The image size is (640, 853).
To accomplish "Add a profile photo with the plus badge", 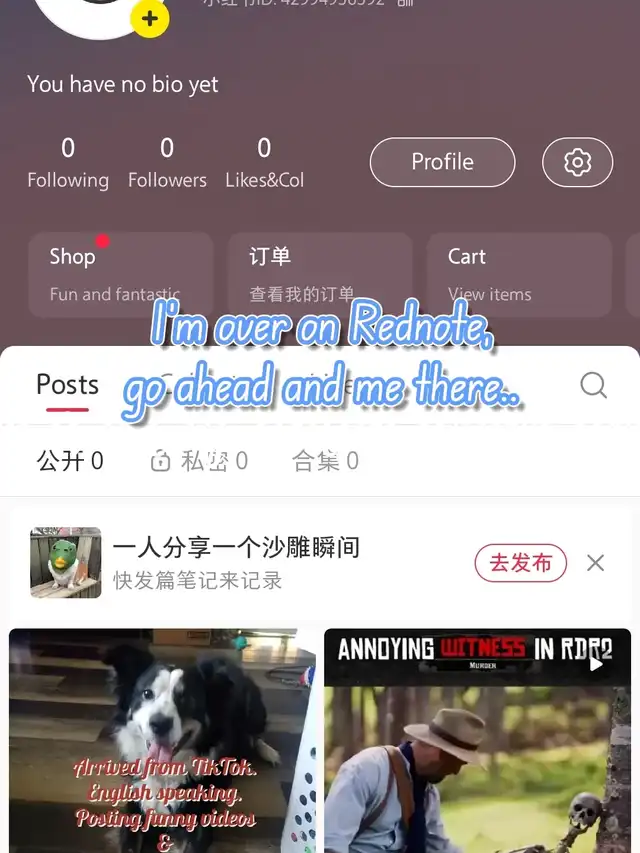I will coord(150,18).
